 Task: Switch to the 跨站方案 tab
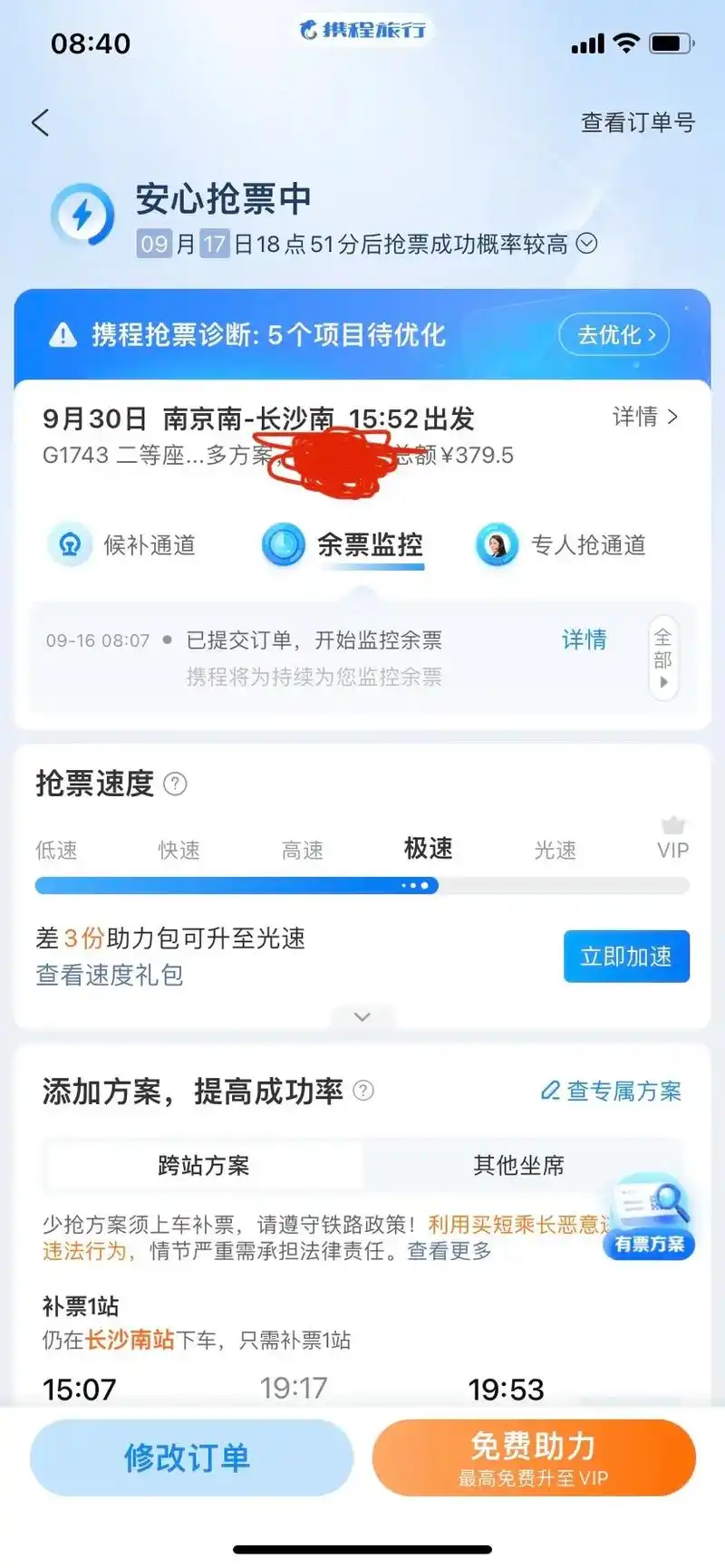204,1166
